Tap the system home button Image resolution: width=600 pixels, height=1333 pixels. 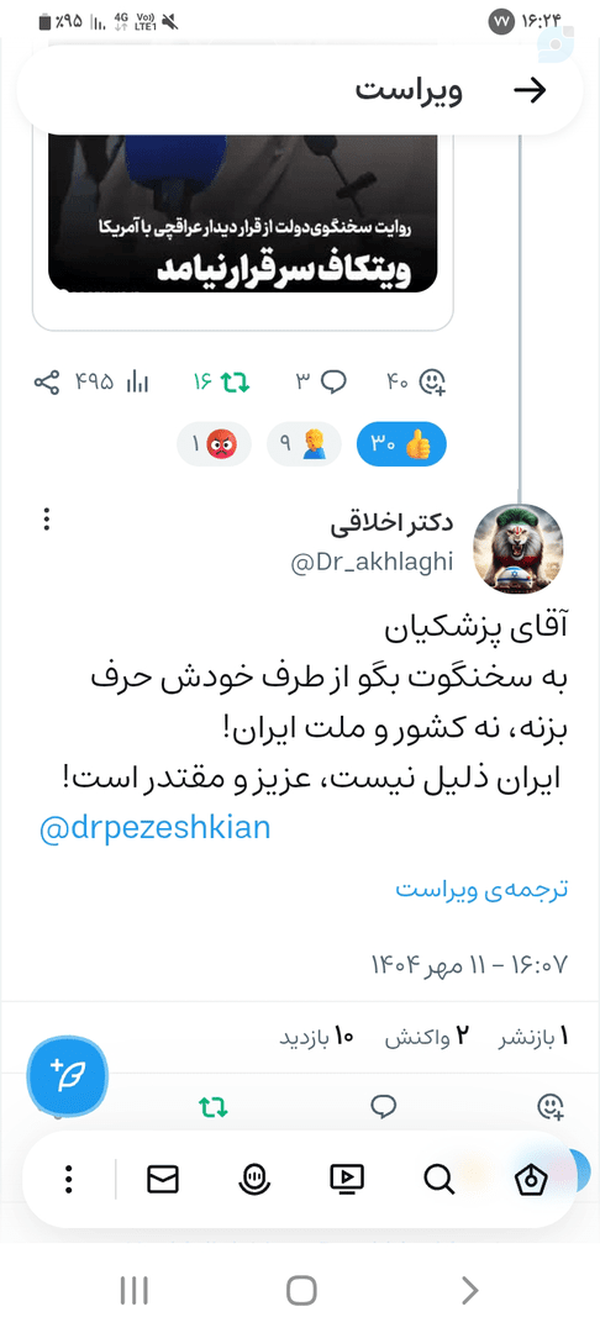301,1290
